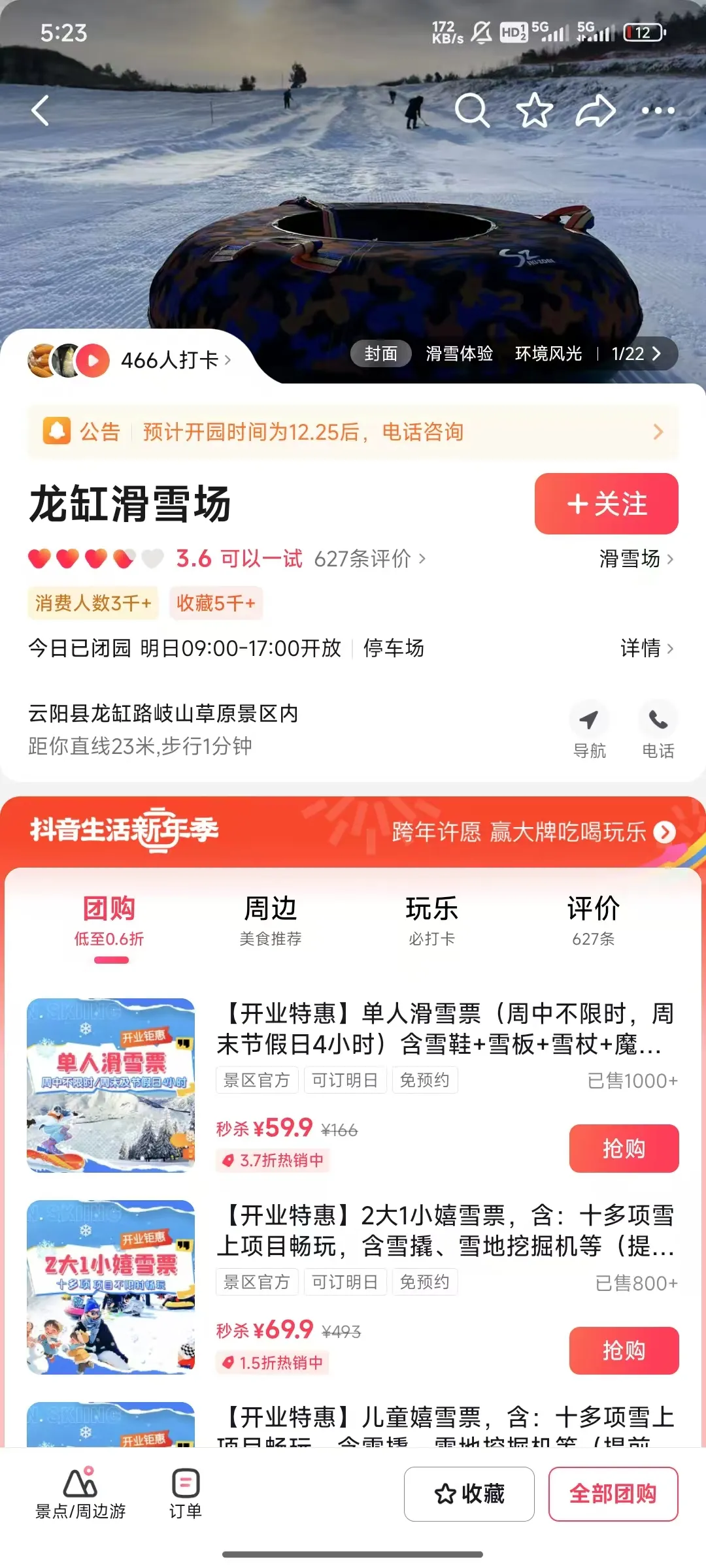706x1568 pixels.
Task: Tap the bottom 收藏 button
Action: [469, 1494]
